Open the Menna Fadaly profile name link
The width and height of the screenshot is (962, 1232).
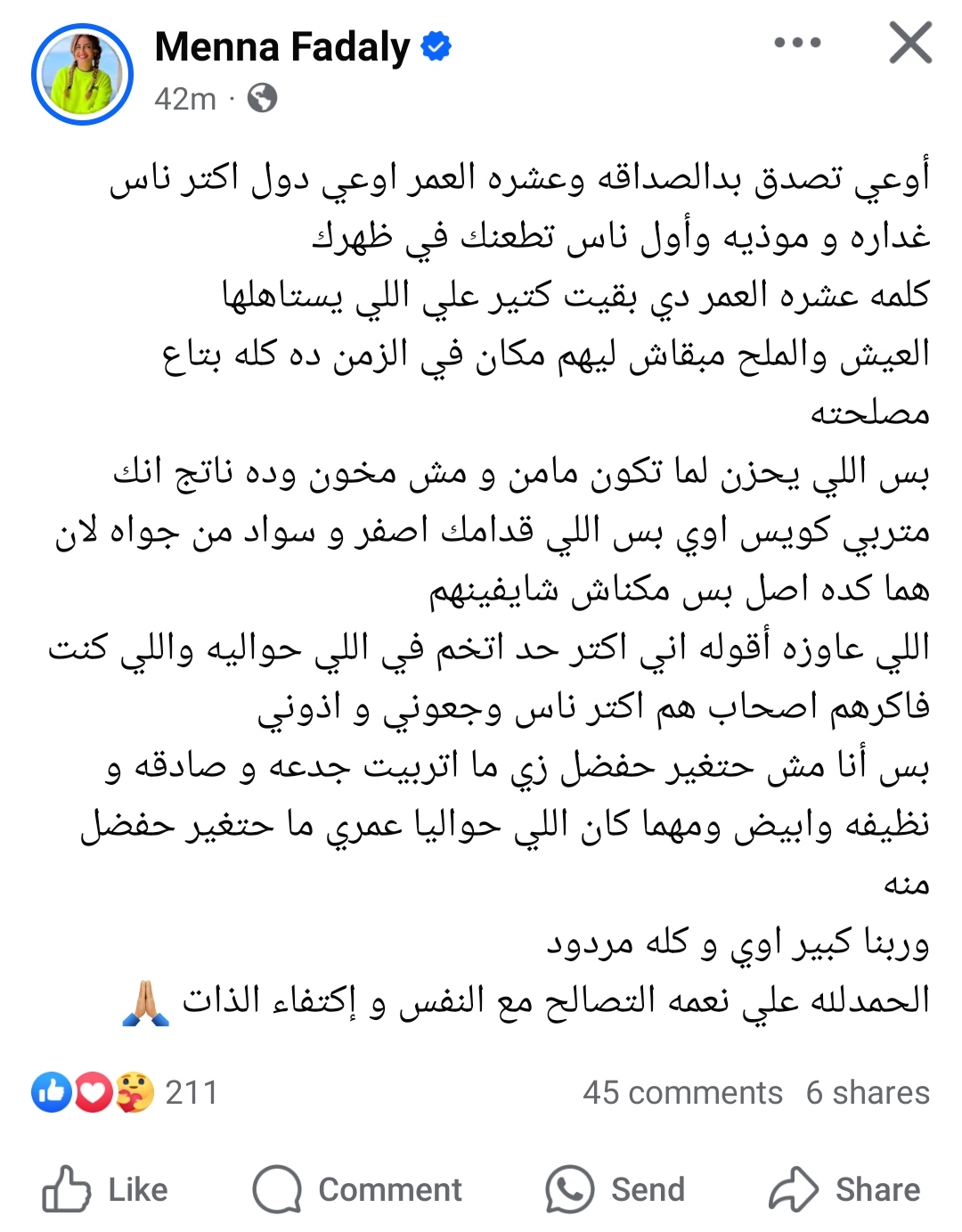[281, 46]
